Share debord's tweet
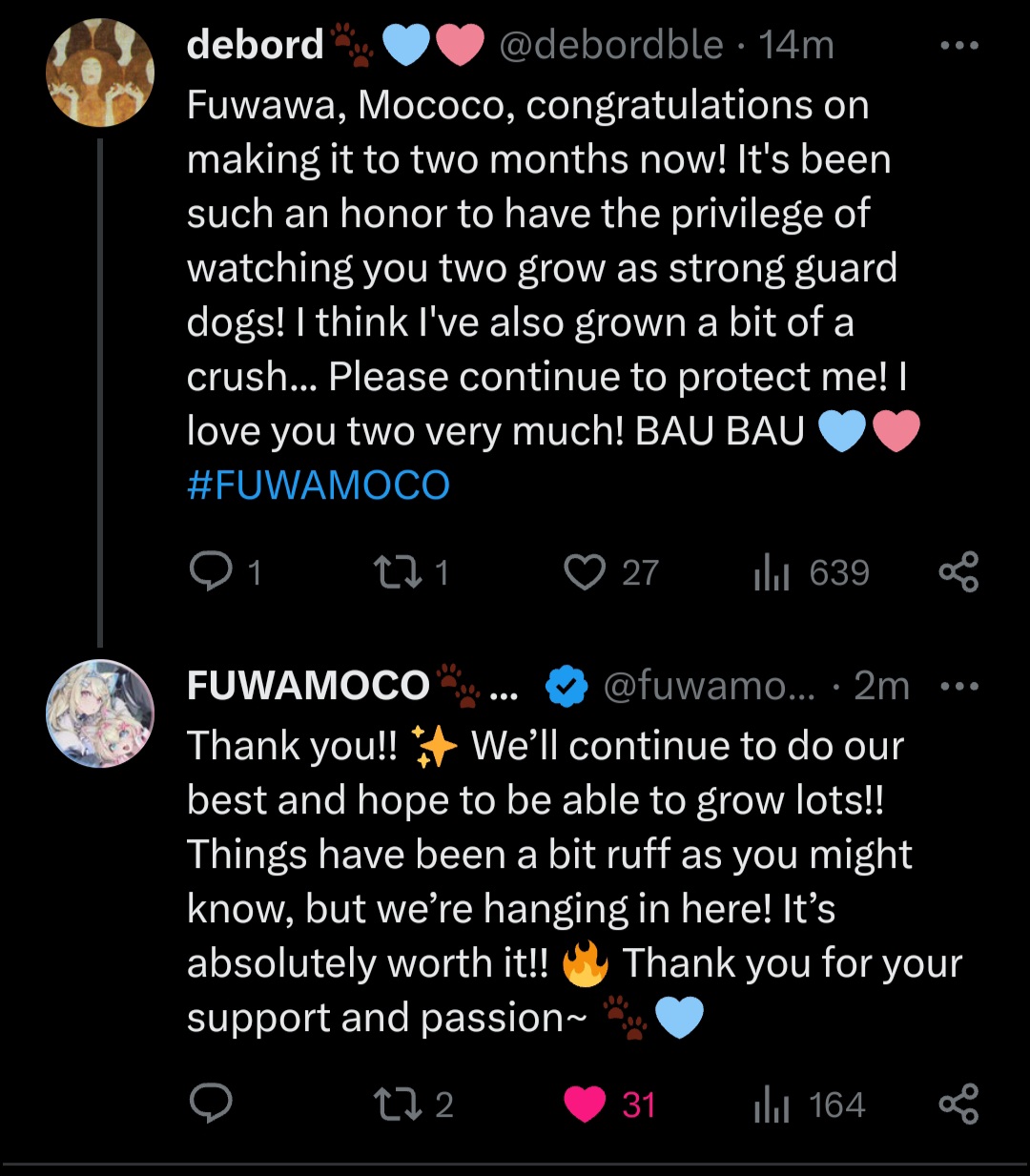This screenshot has width=1030, height=1176. click(958, 571)
